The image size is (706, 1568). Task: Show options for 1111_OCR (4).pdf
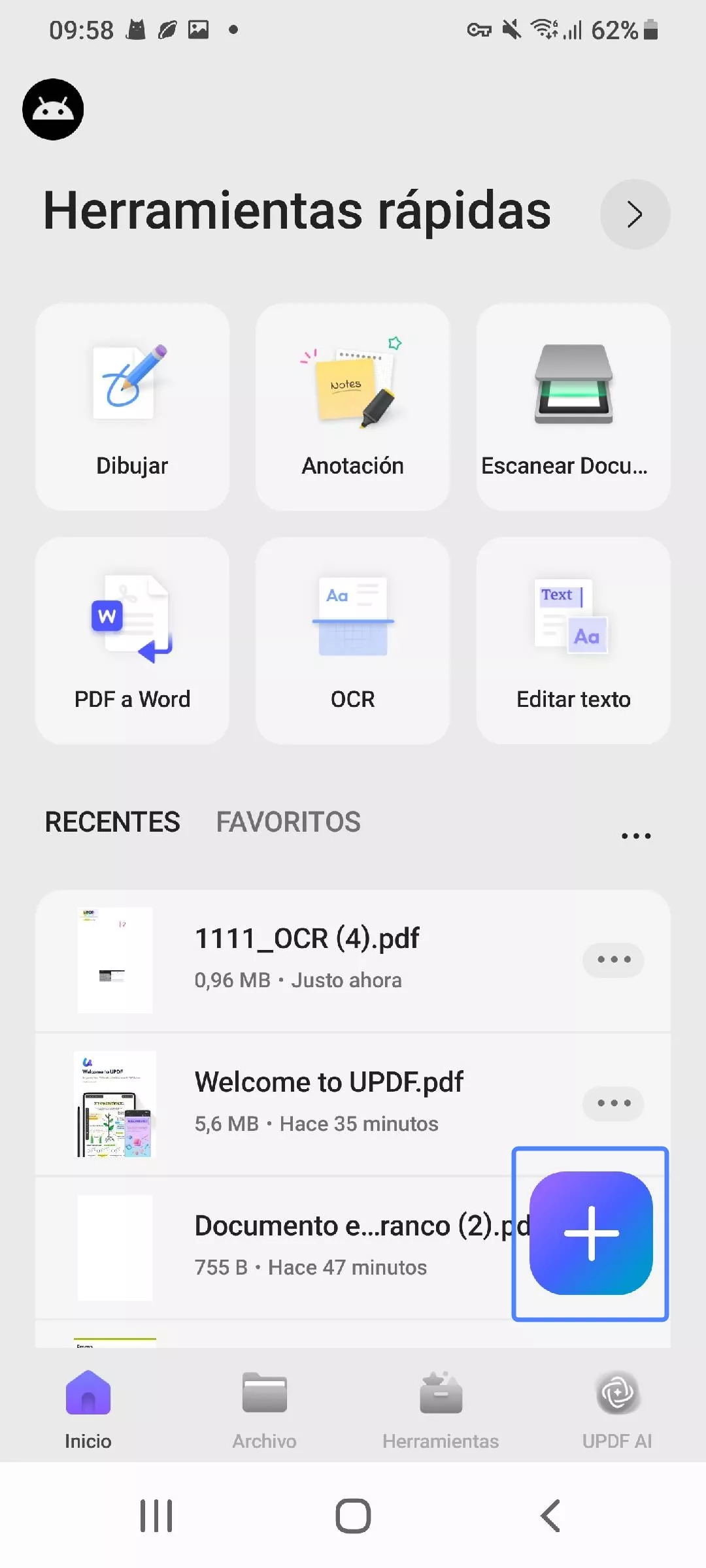click(613, 960)
